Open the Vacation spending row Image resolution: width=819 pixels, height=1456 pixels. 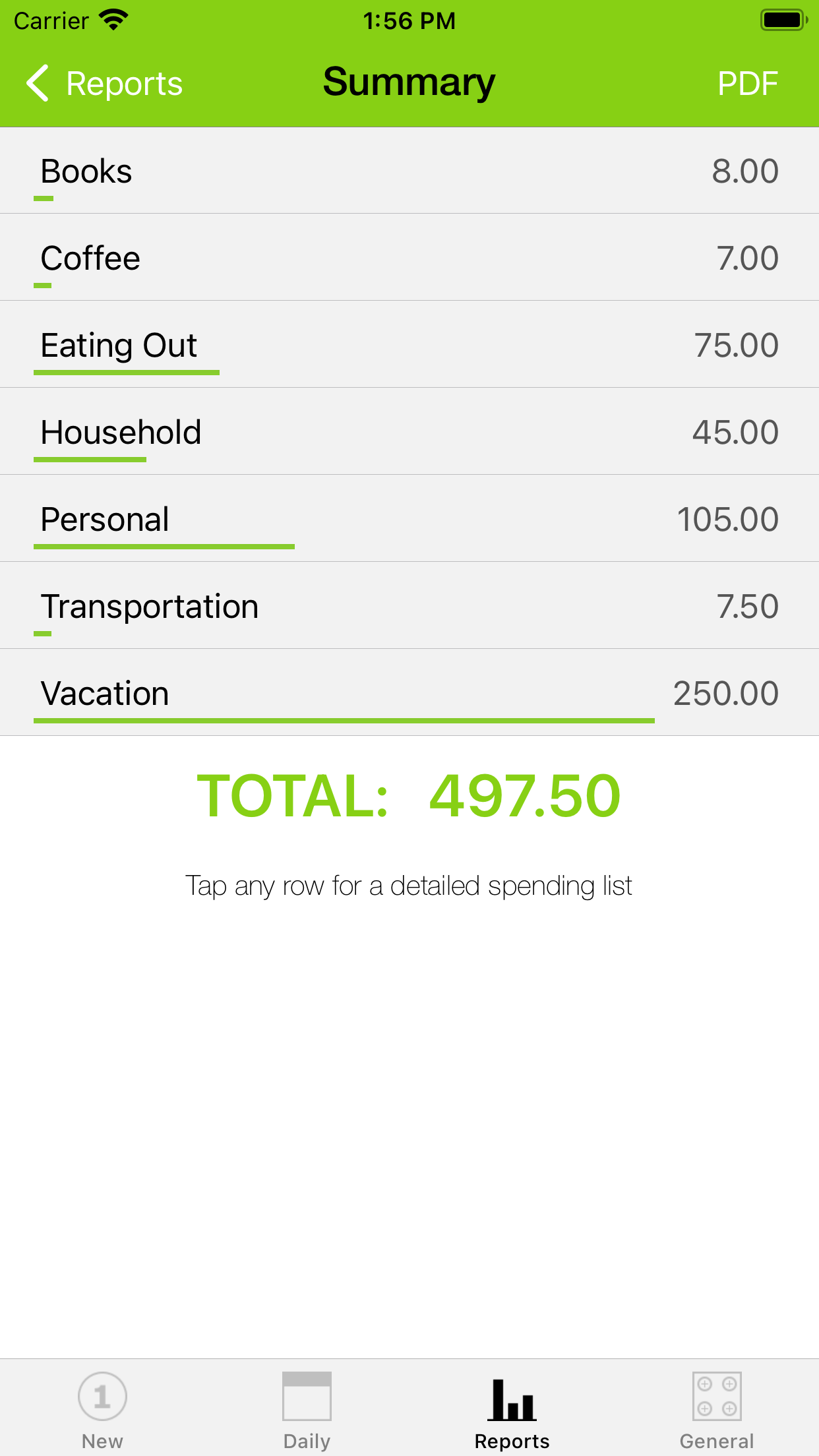(x=409, y=693)
